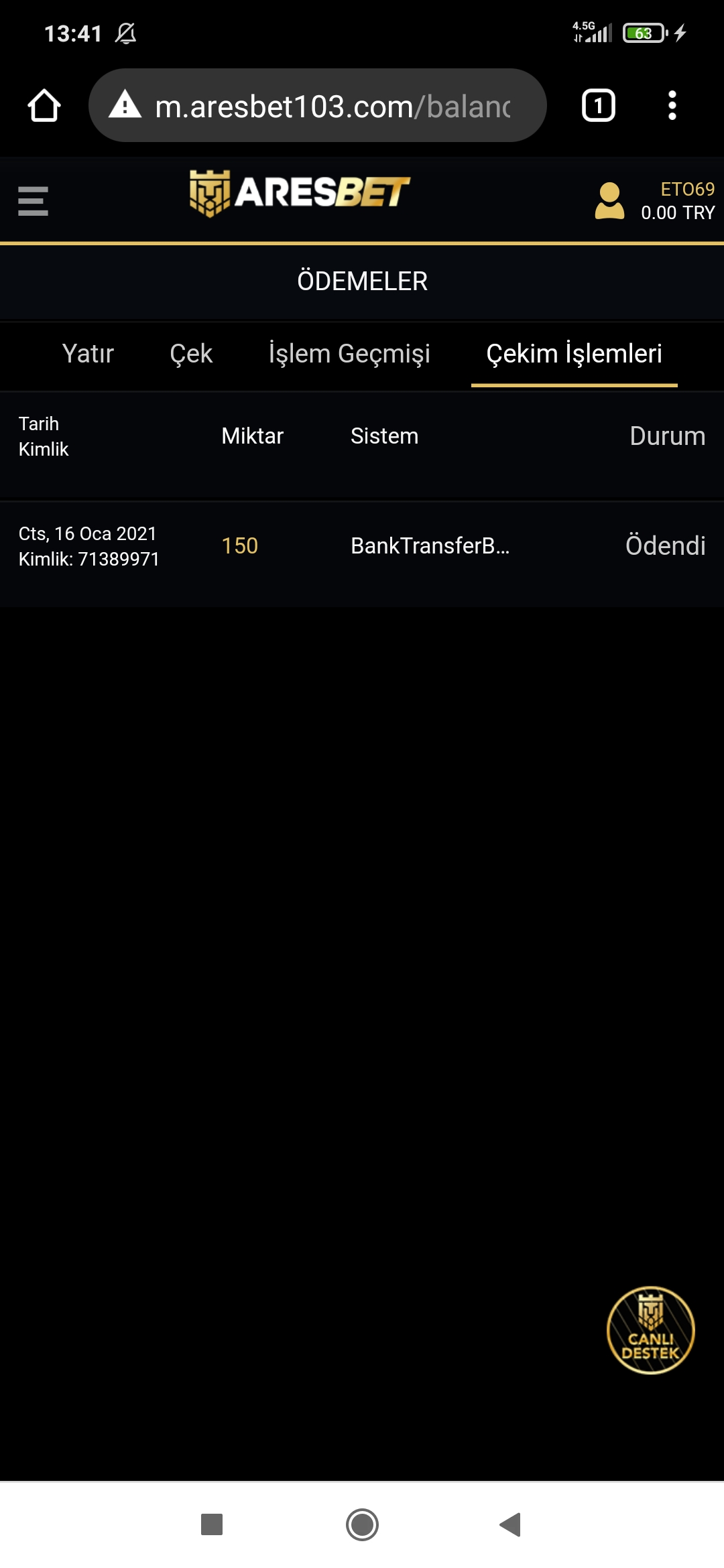This screenshot has width=724, height=1568.
Task: Switch to the Yatır tab
Action: 87,354
